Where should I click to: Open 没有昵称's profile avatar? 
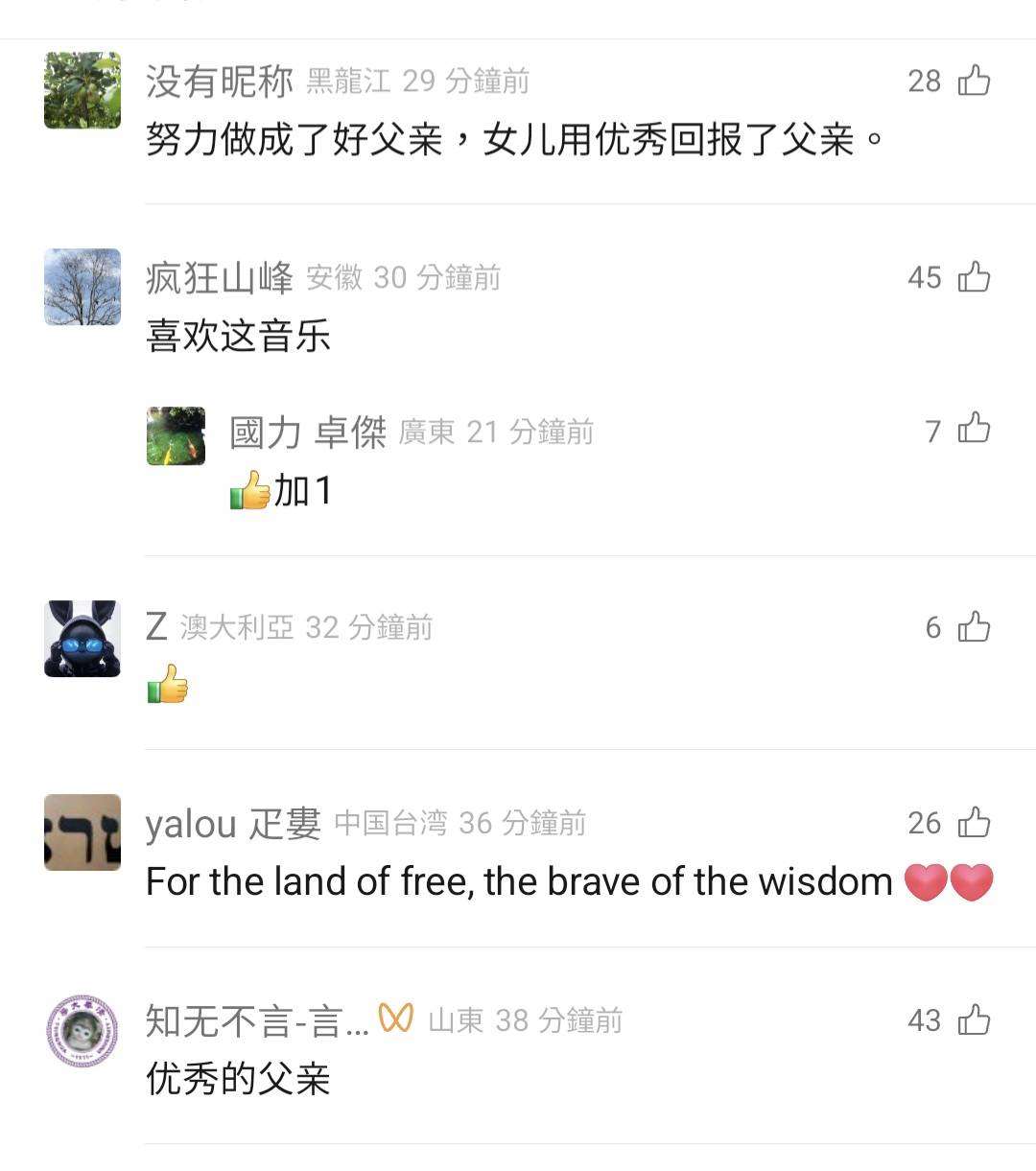[x=82, y=90]
